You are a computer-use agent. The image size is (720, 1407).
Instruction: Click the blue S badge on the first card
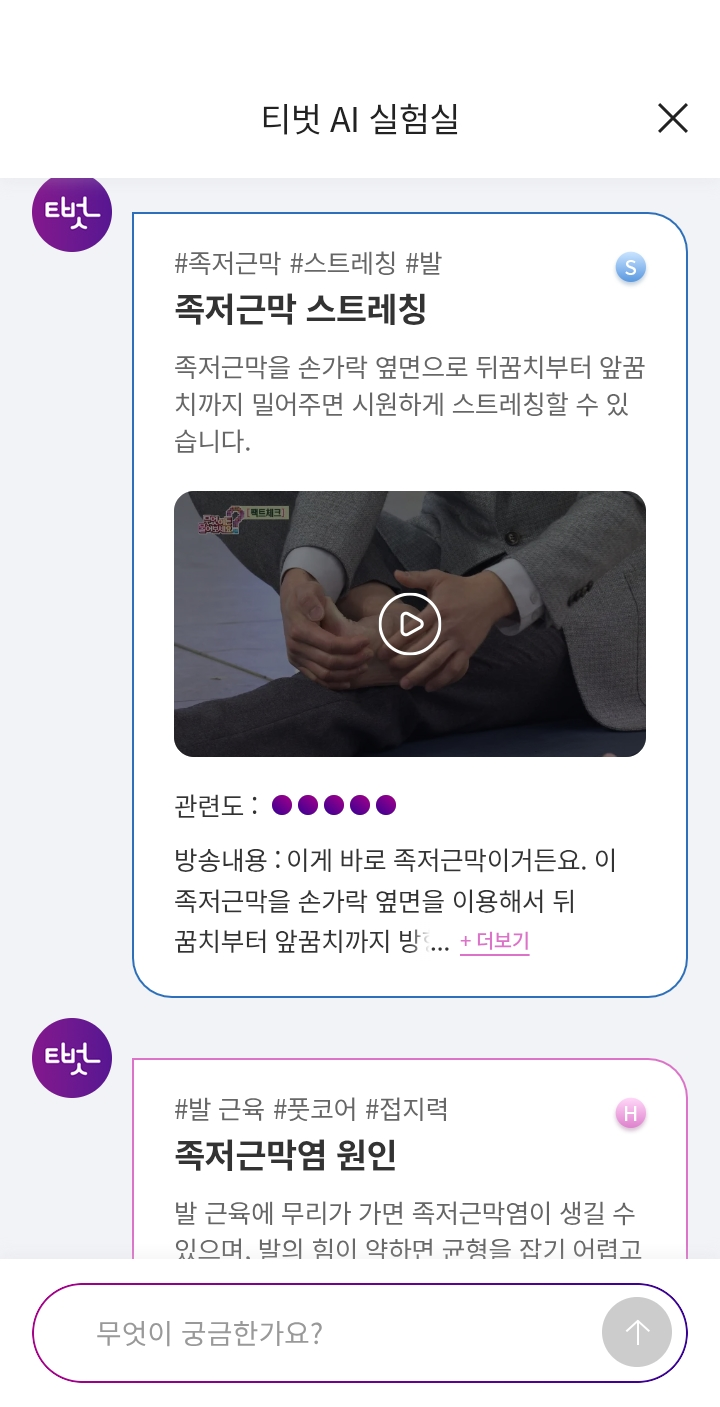(630, 267)
